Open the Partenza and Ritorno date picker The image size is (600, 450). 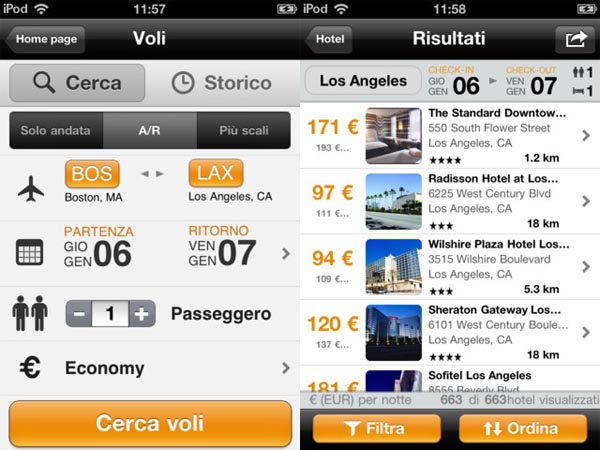click(x=150, y=250)
